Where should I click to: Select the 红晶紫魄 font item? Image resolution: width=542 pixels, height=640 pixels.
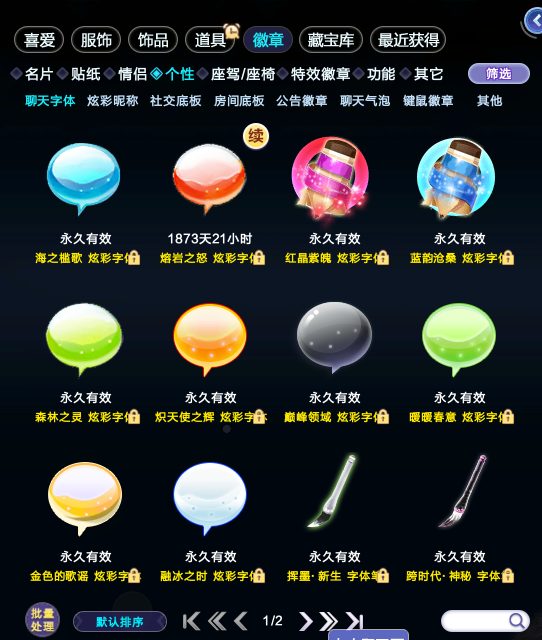335,202
